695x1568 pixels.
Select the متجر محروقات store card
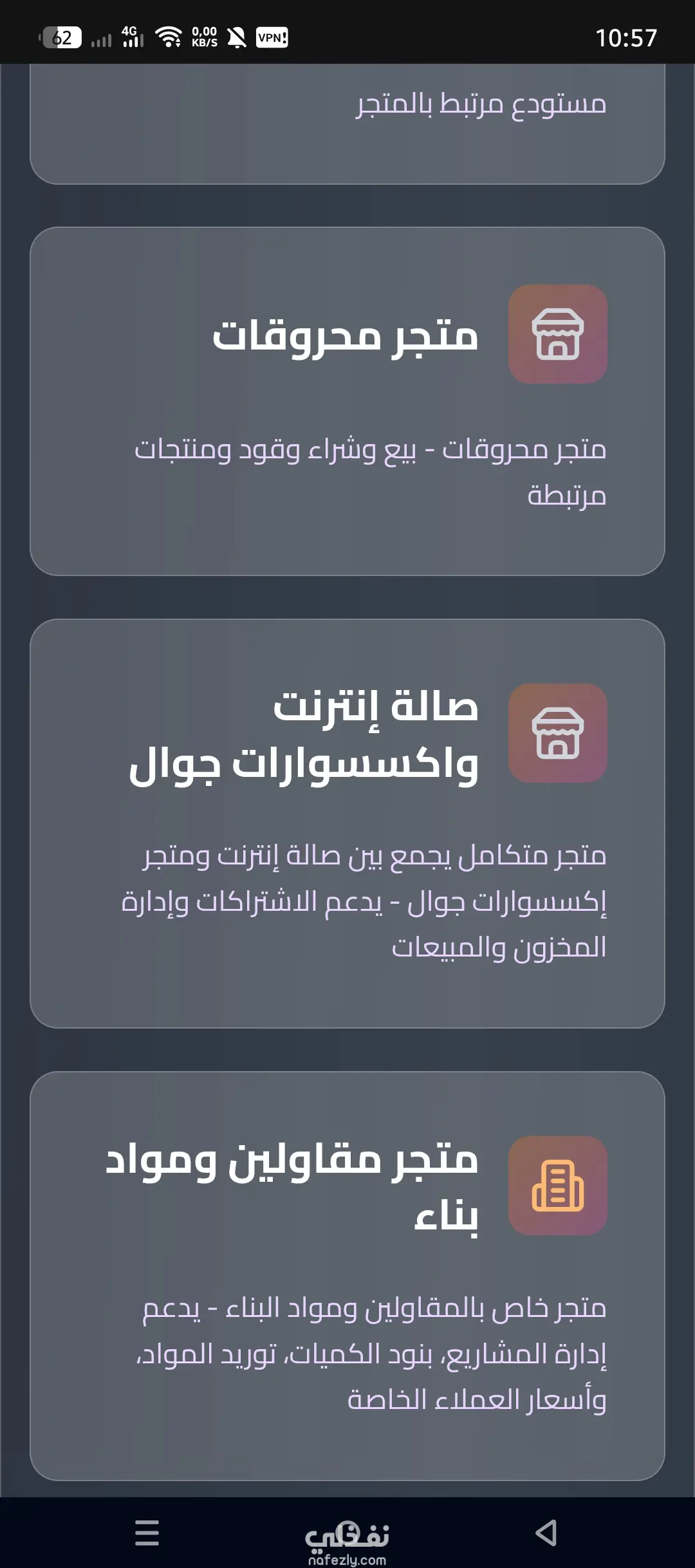(x=347, y=400)
